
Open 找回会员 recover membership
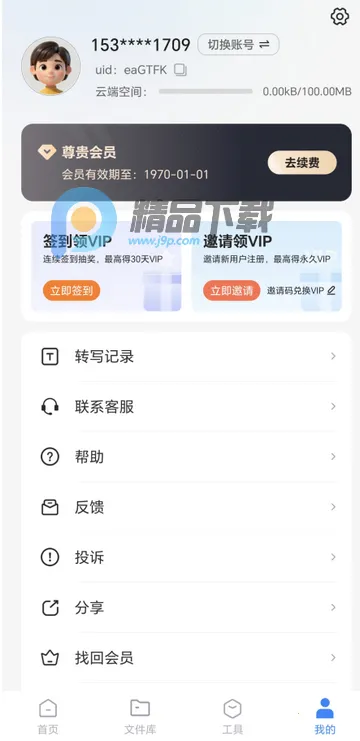click(187, 657)
